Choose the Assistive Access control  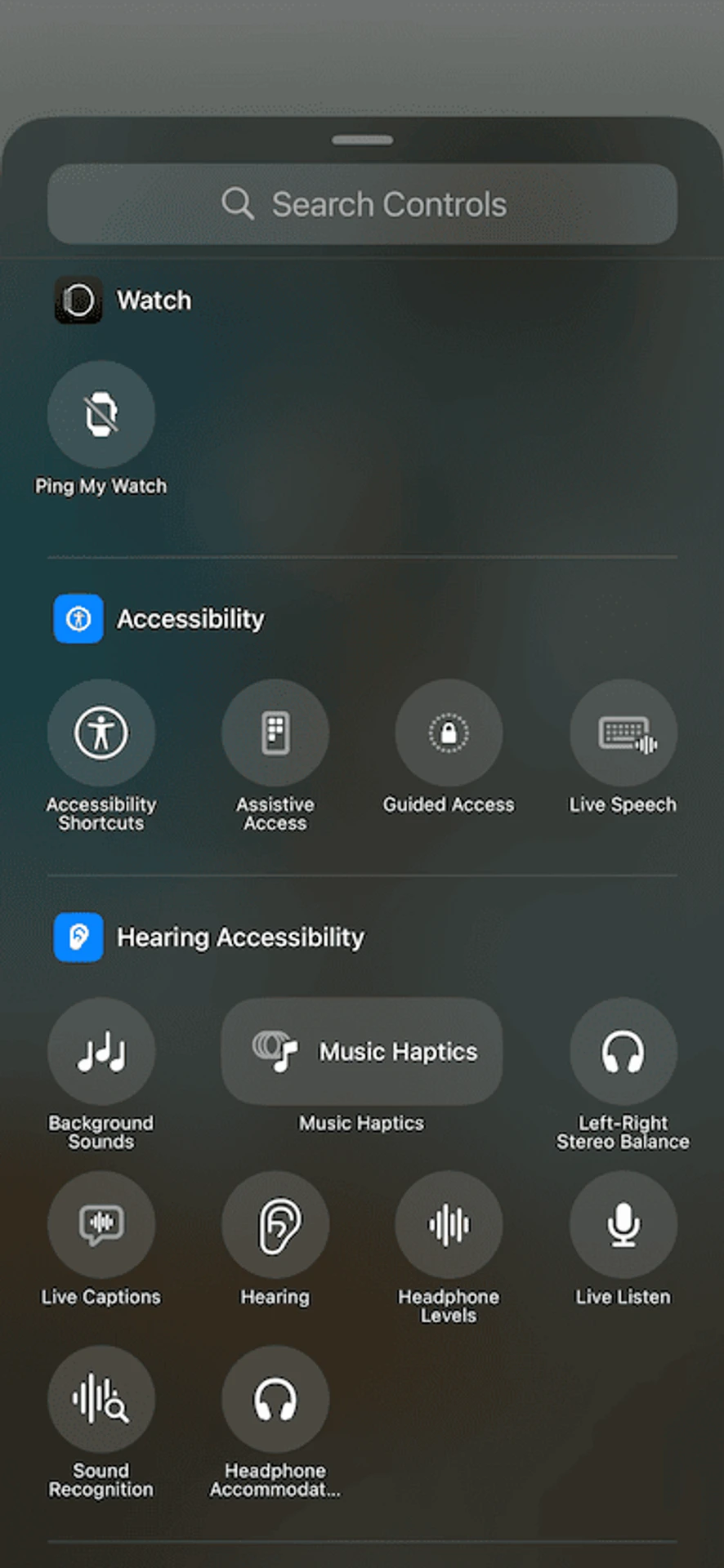coord(275,733)
